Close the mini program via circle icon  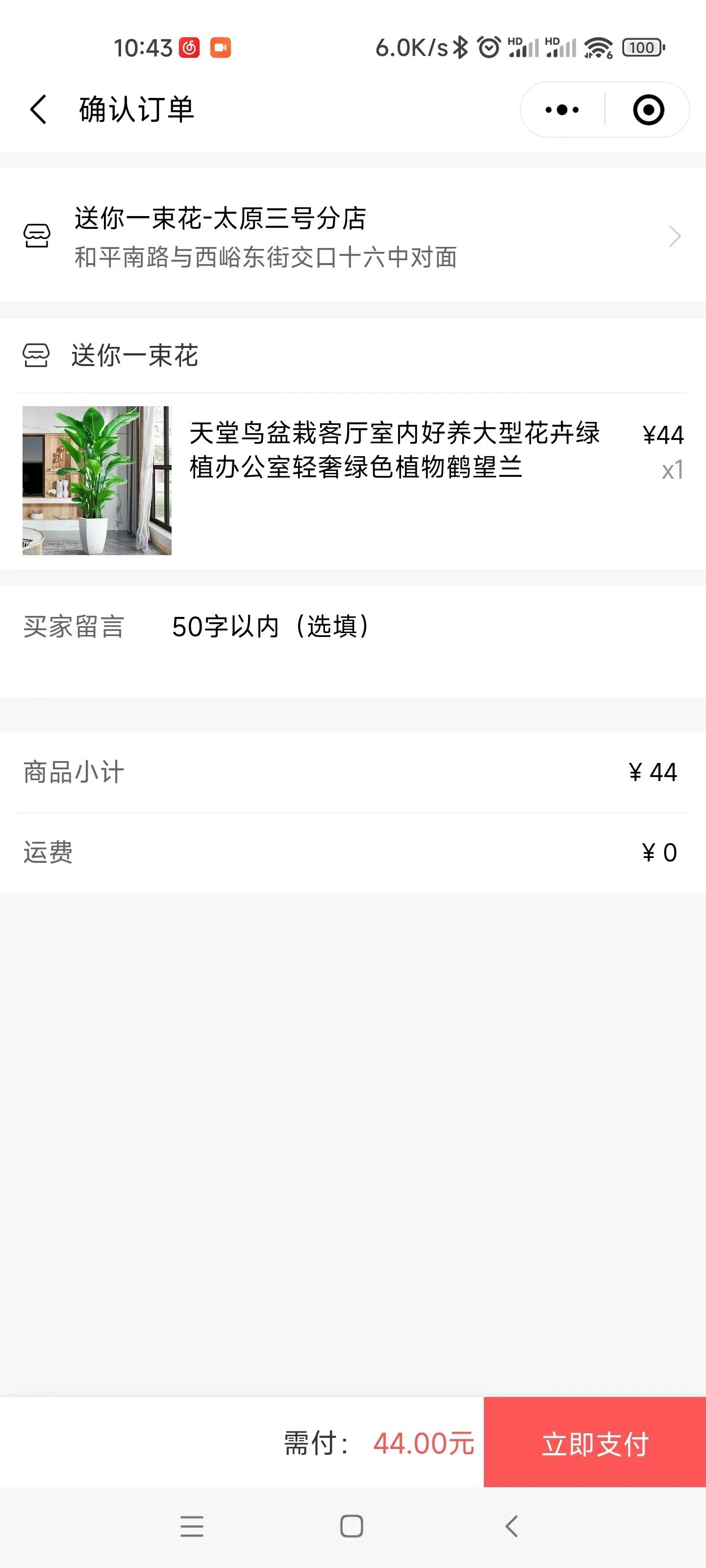[x=648, y=110]
